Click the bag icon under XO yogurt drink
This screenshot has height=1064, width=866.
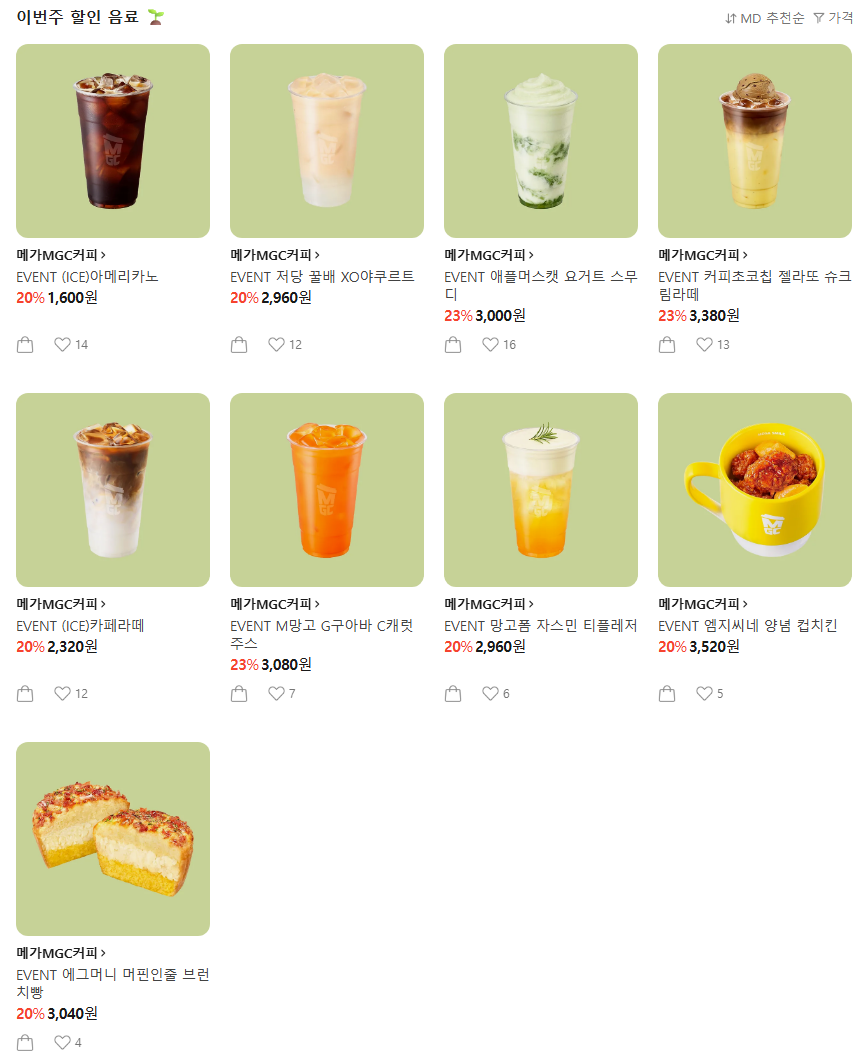coord(239,344)
